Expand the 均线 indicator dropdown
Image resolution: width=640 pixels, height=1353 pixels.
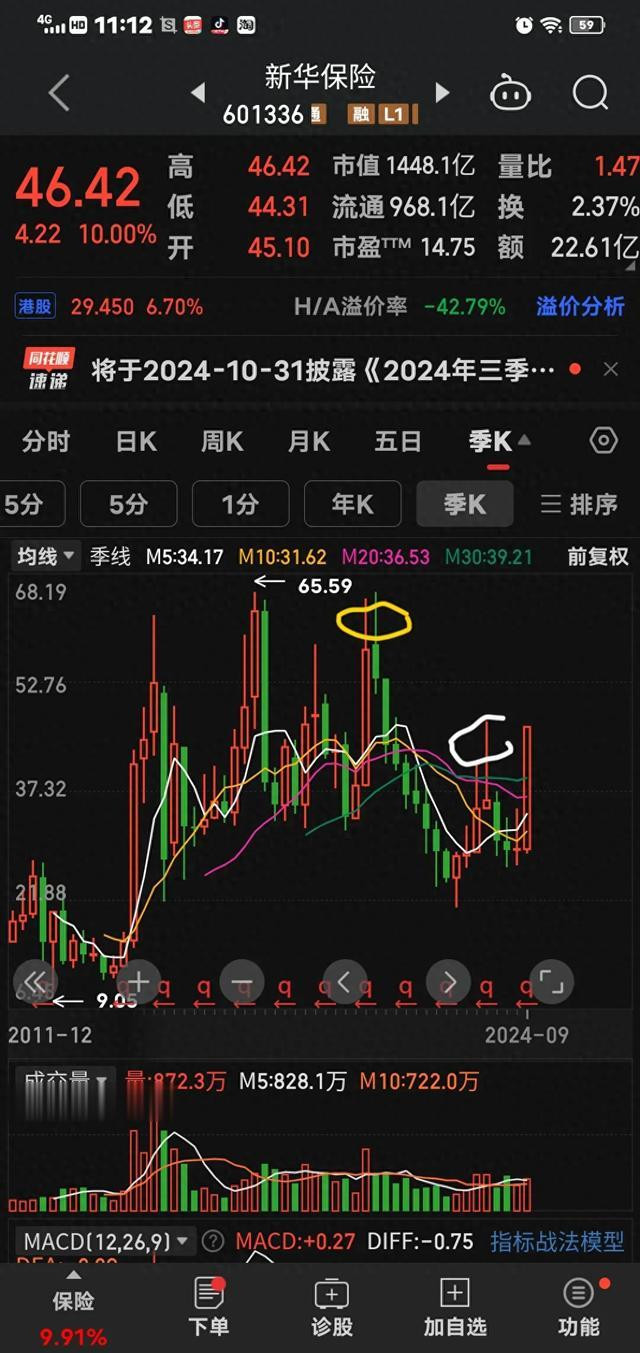[46, 556]
